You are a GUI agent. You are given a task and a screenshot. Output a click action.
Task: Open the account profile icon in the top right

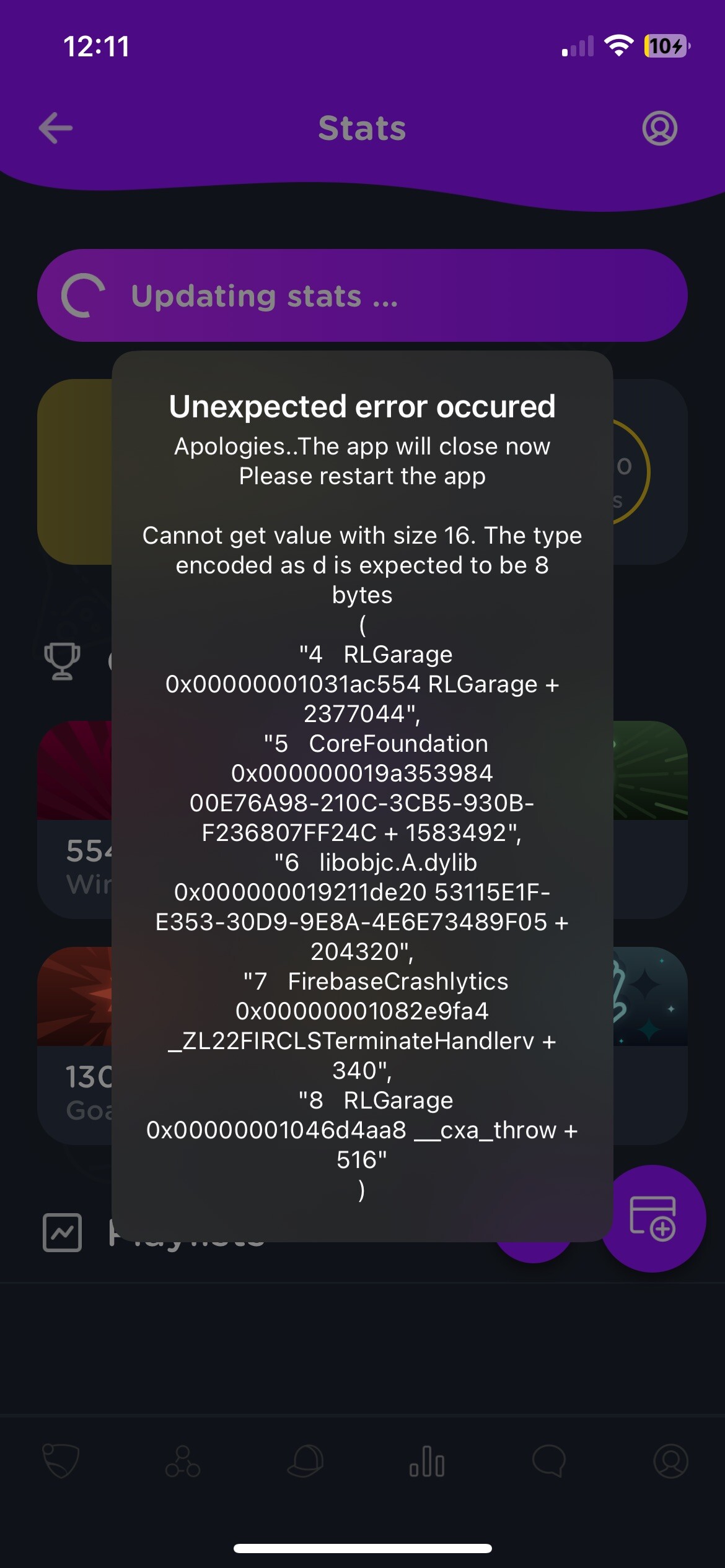[659, 128]
